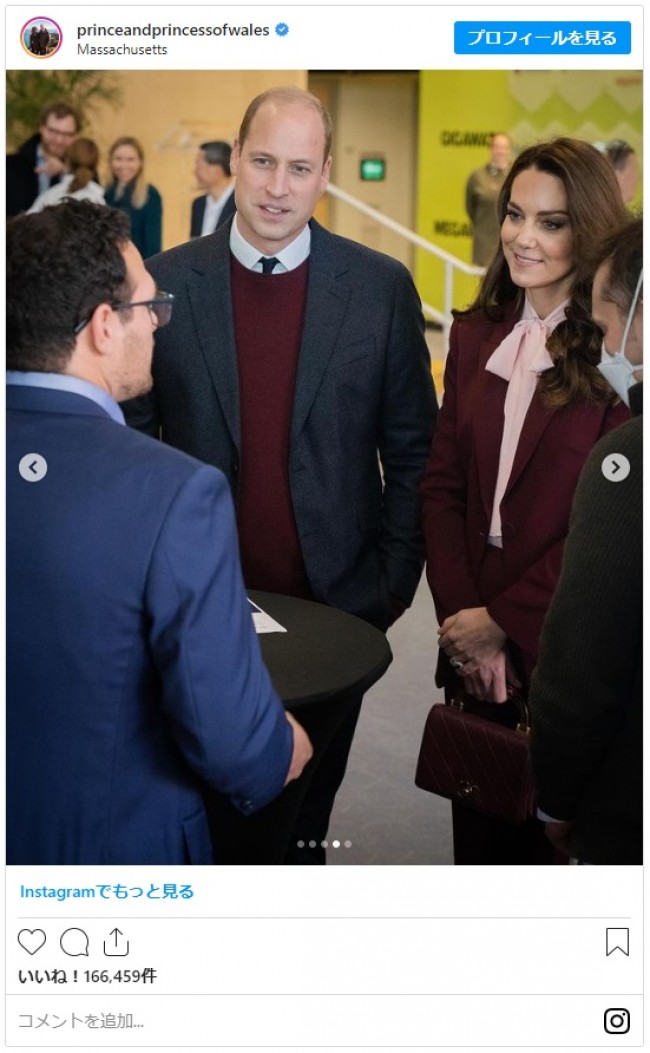Image resolution: width=650 pixels, height=1053 pixels.
Task: Bookmark this post
Action: point(617,942)
